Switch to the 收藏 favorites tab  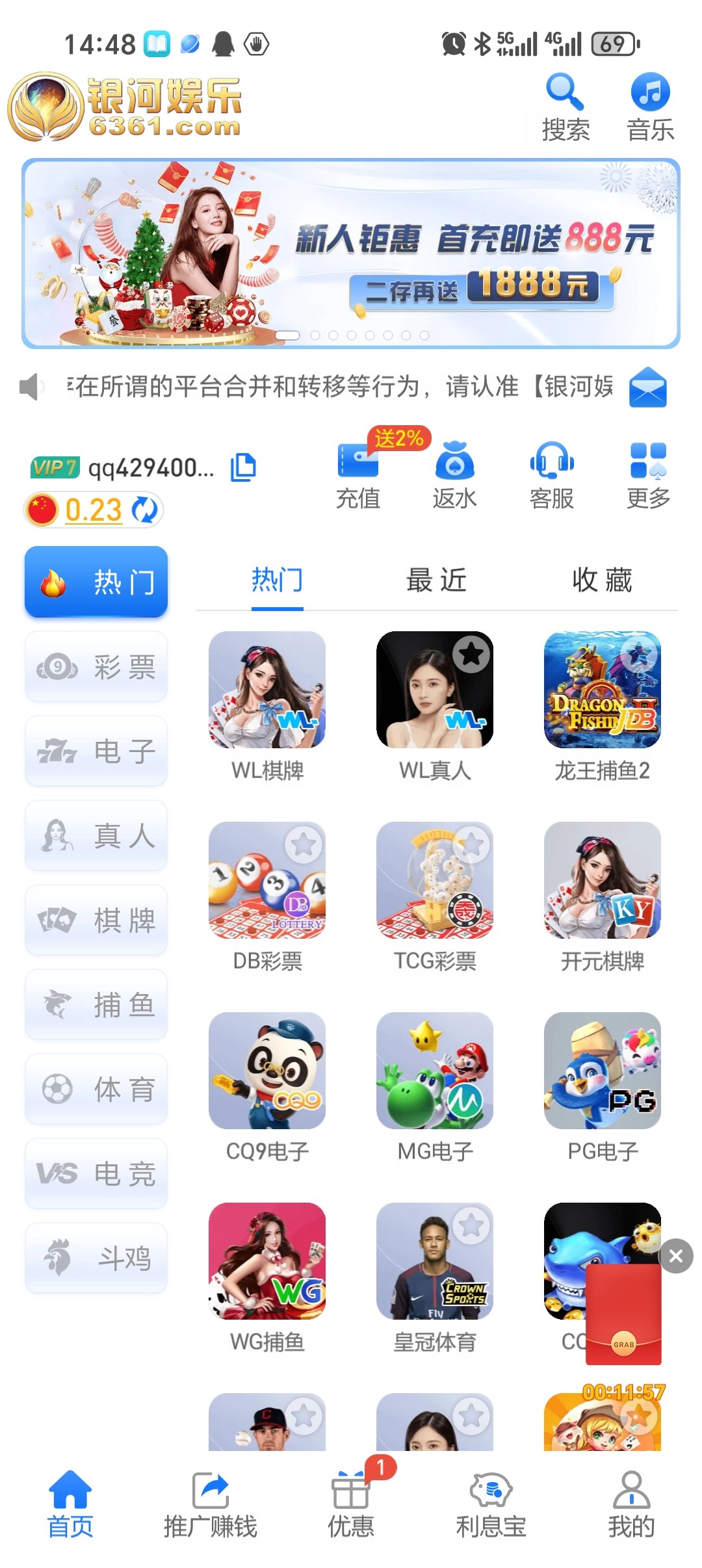(x=602, y=580)
